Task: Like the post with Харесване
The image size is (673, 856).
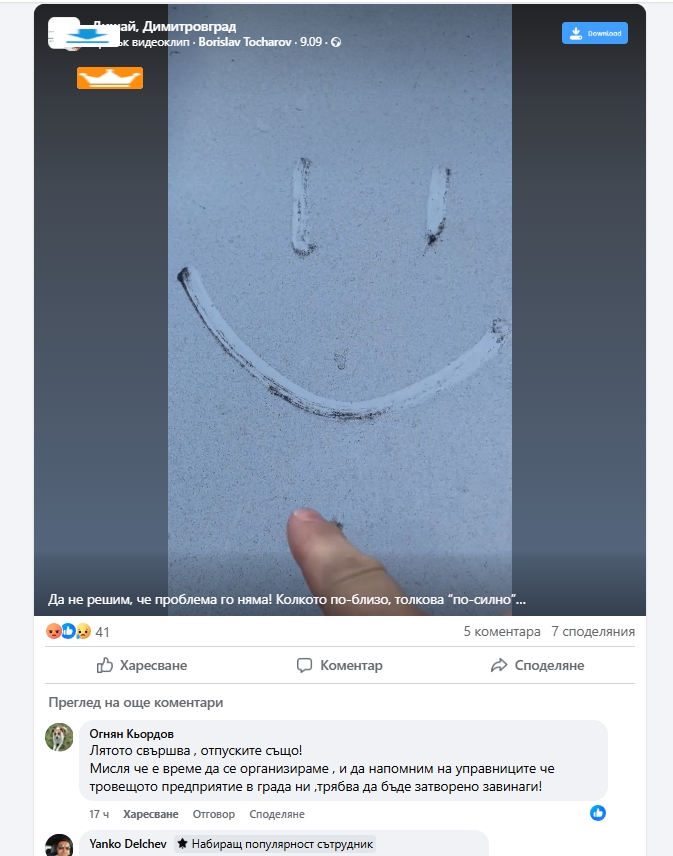Action: 142,665
